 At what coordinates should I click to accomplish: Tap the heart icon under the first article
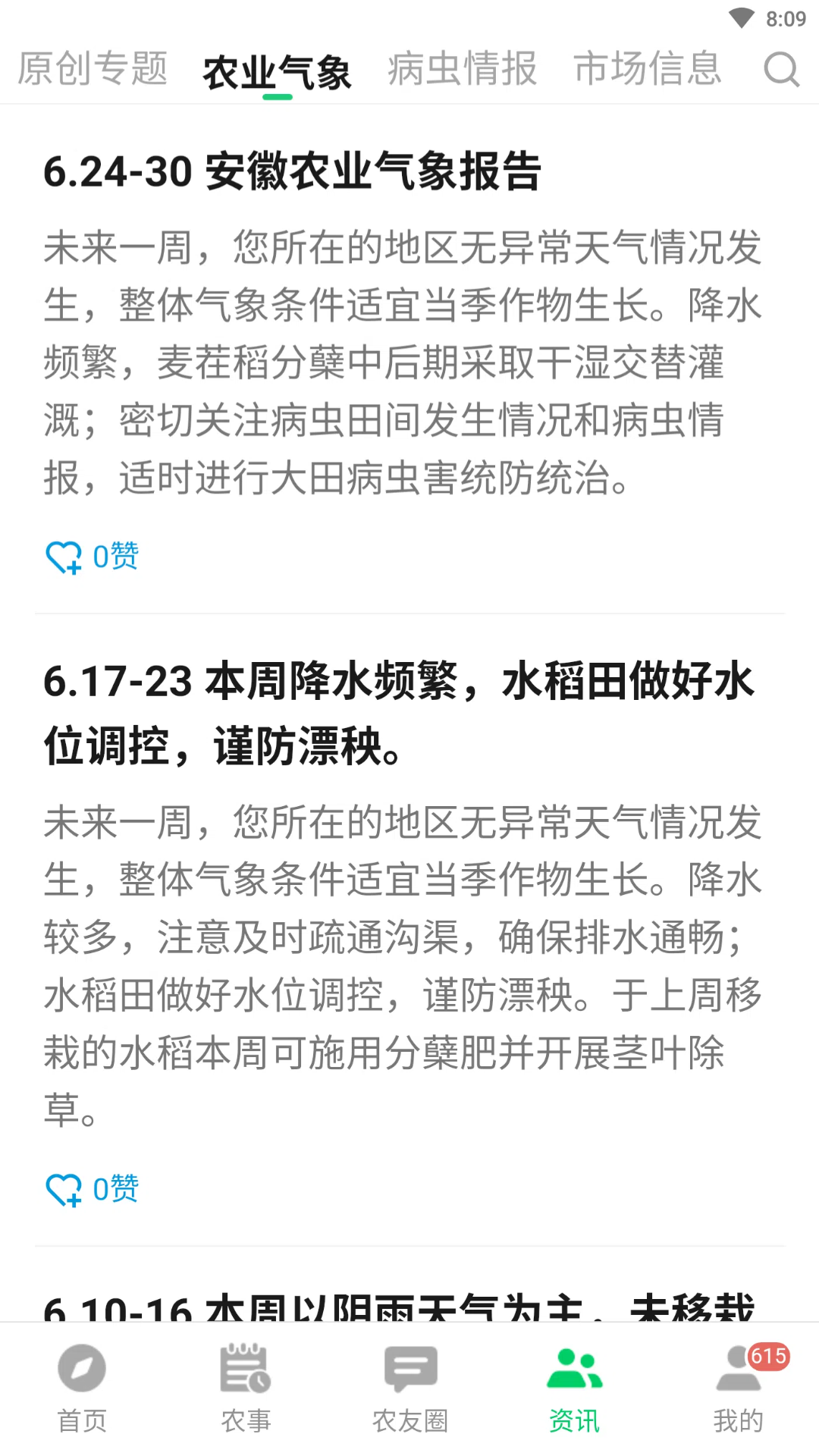64,557
